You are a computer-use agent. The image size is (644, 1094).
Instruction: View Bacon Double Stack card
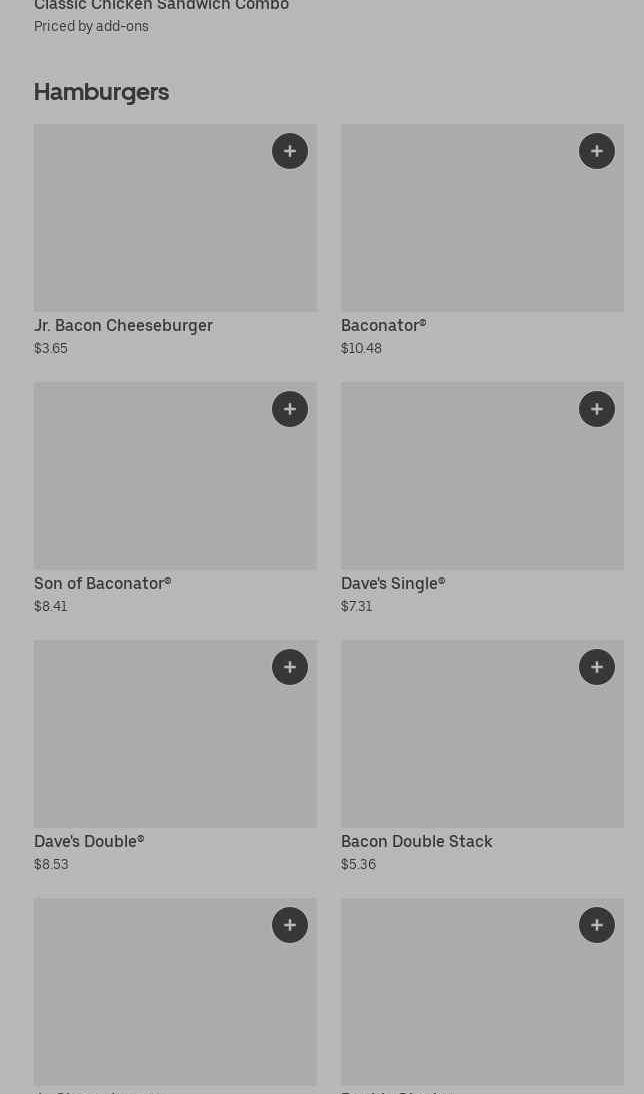point(482,756)
